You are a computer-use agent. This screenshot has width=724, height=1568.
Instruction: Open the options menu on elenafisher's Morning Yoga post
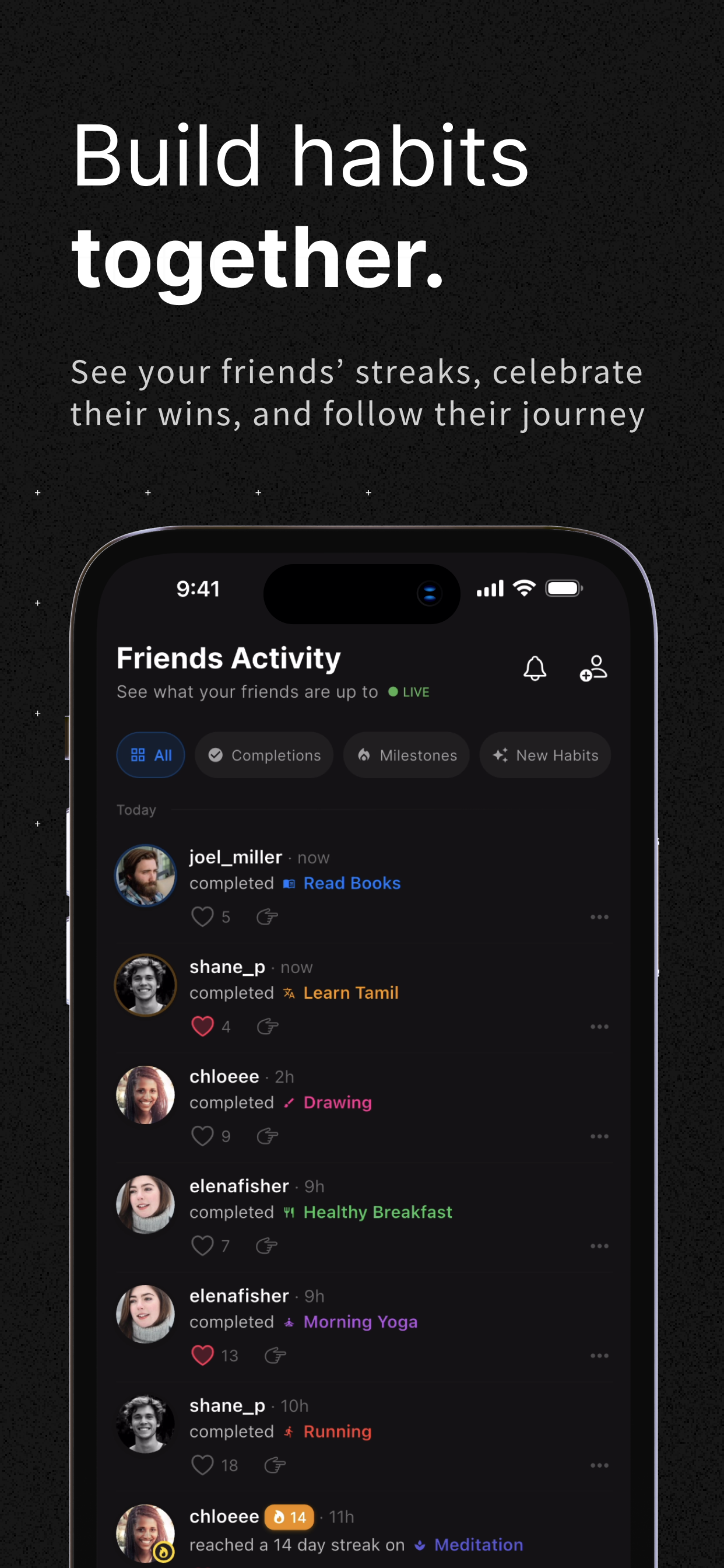(600, 1356)
